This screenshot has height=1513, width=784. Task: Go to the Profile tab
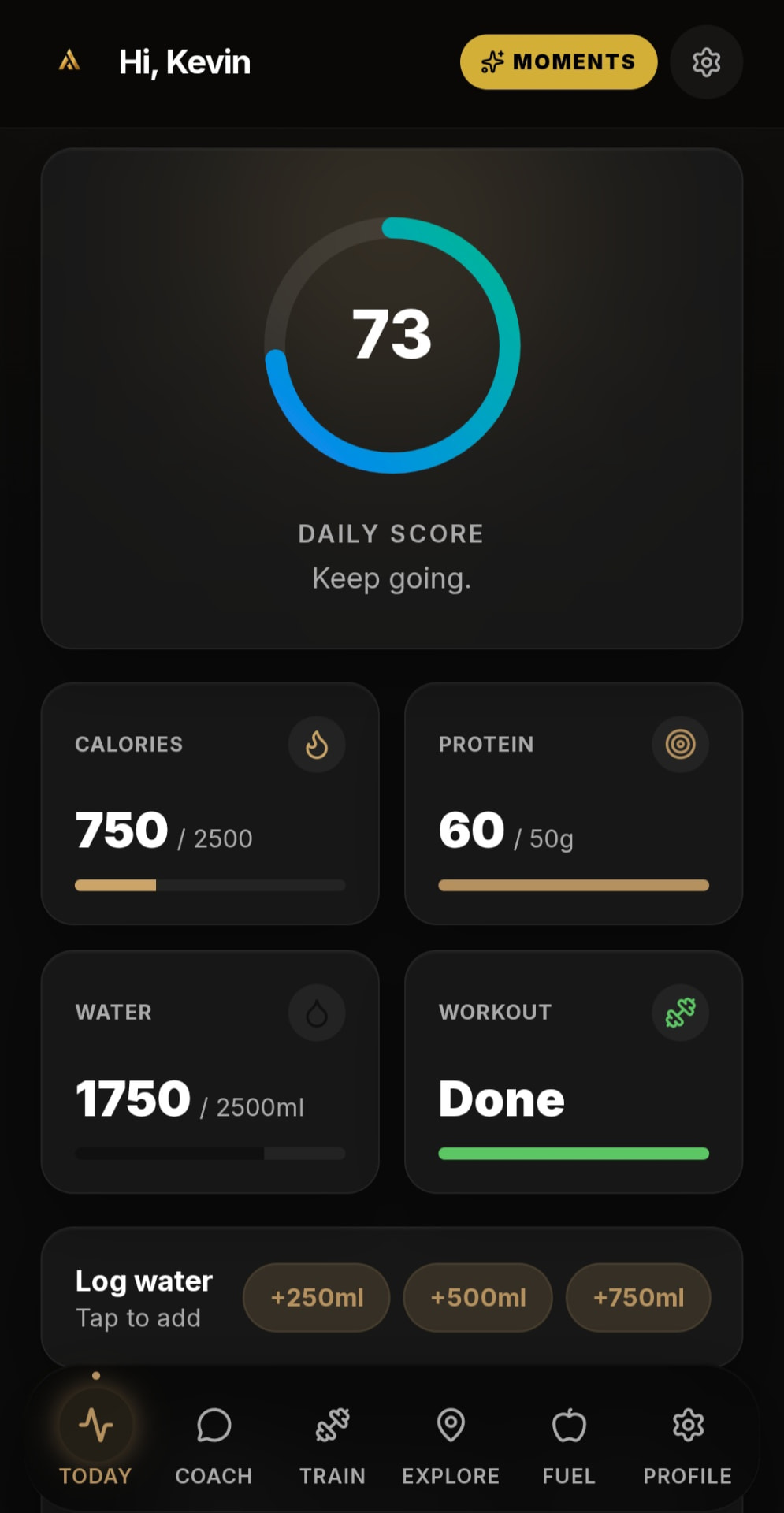[x=688, y=1446]
